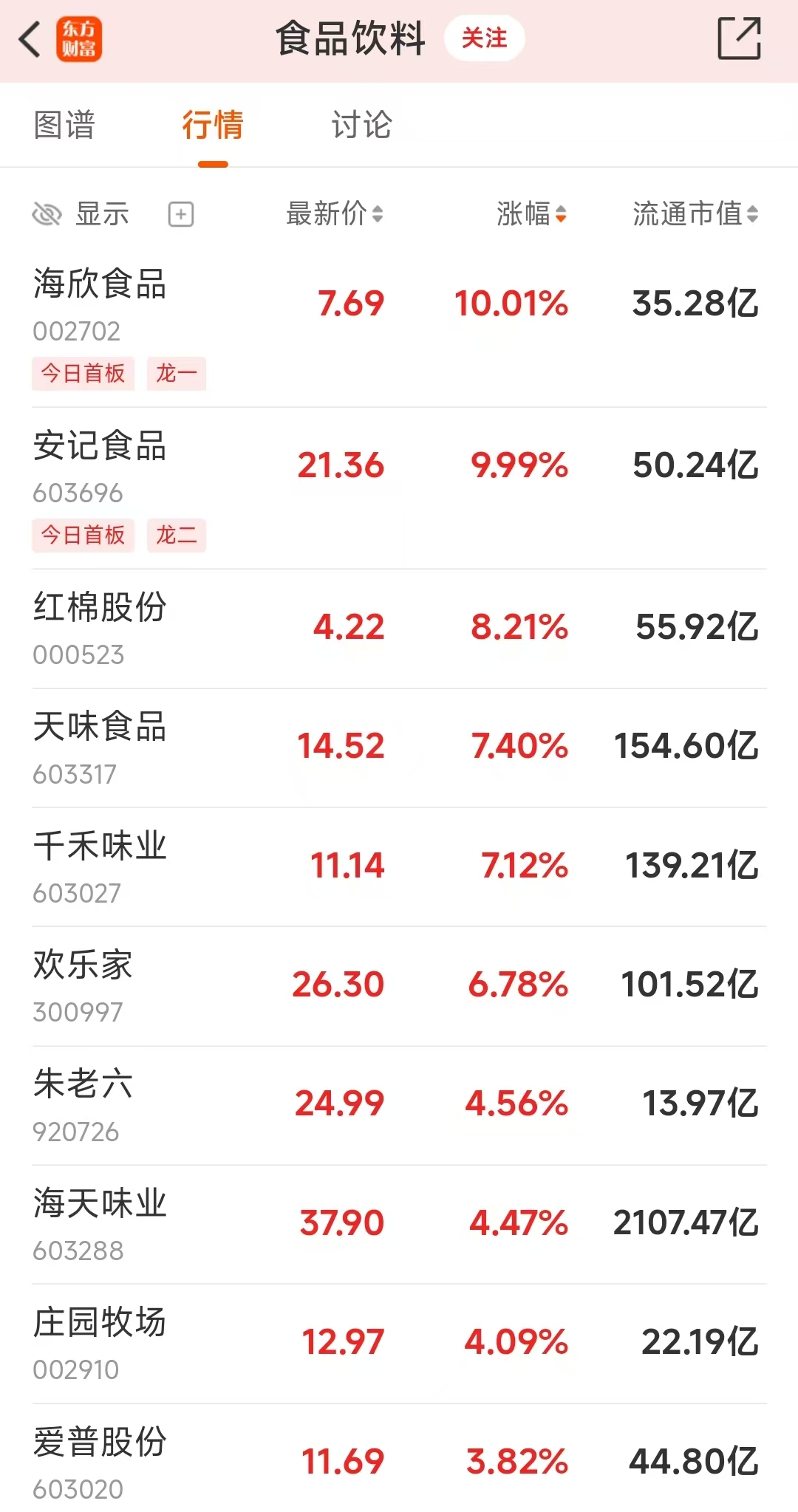Sort the list by 最新价
This screenshot has width=798, height=1512.
335,214
